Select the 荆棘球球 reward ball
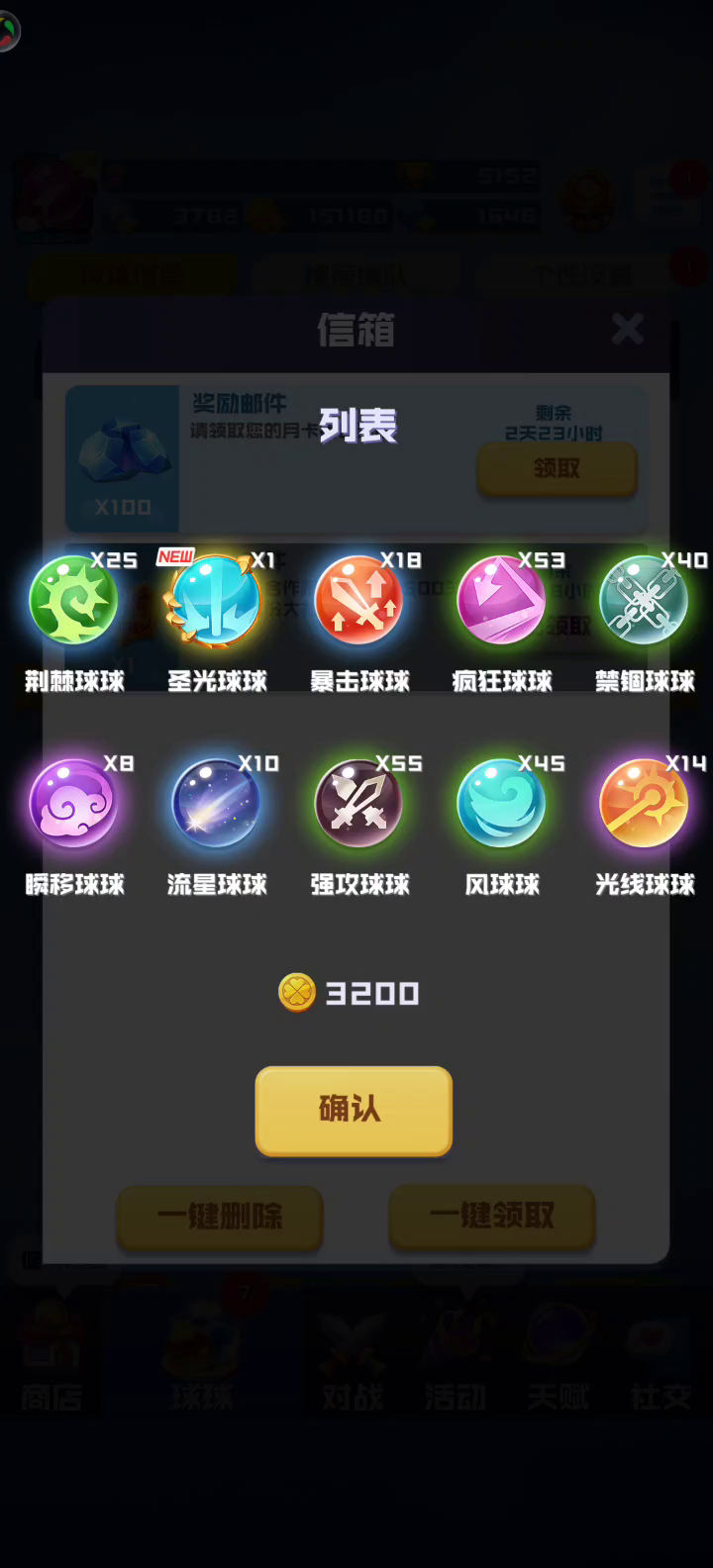The image size is (713, 1568). [x=73, y=600]
